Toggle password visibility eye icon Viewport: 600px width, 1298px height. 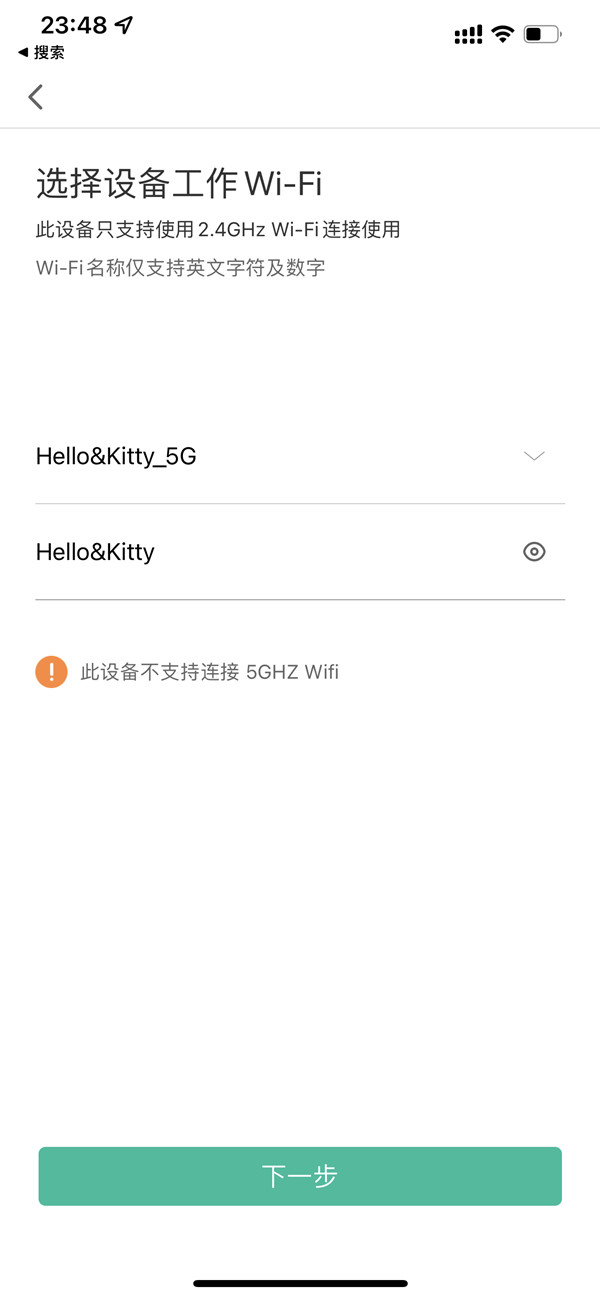point(534,552)
